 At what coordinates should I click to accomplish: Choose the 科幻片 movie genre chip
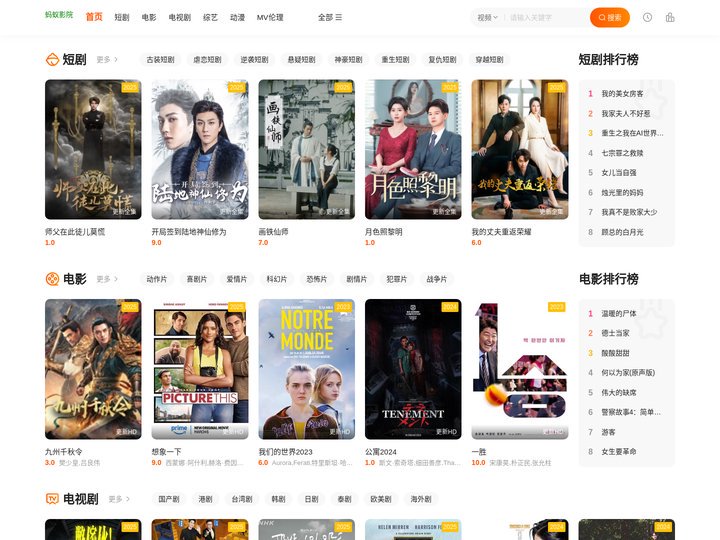coord(276,279)
